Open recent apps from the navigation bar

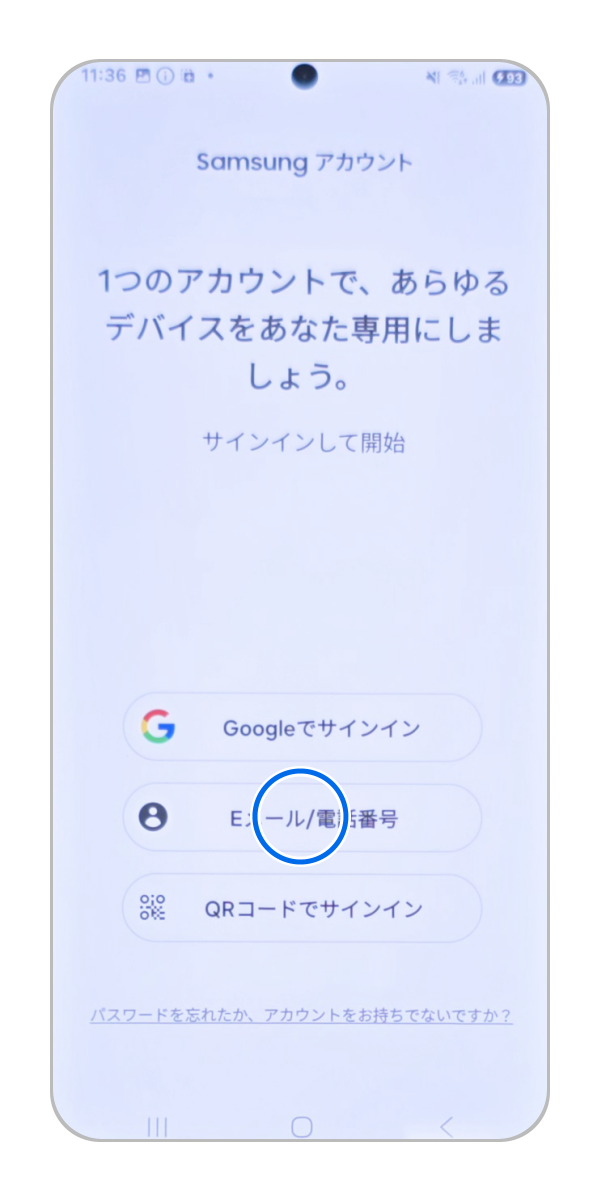point(157,1127)
